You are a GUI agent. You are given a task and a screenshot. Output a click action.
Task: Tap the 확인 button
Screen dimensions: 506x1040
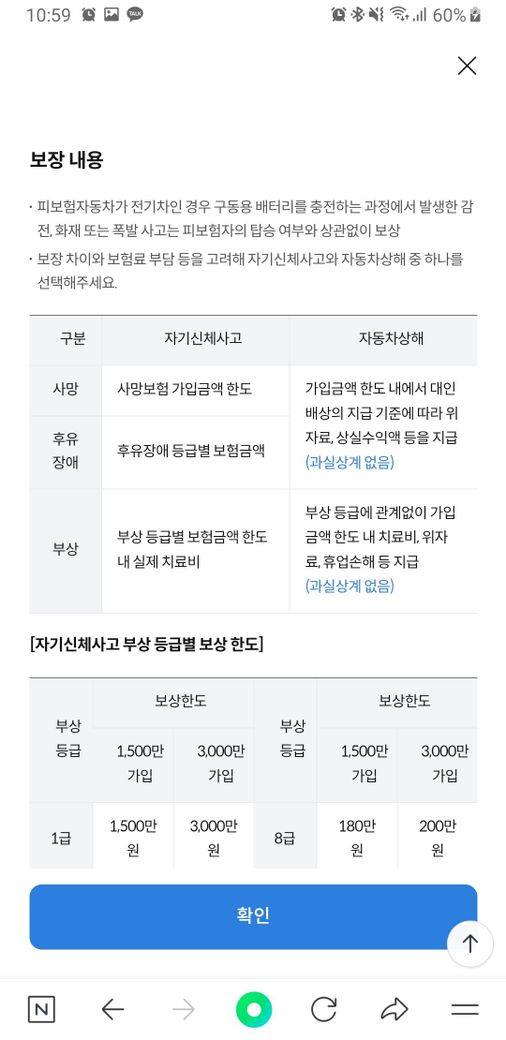tap(253, 917)
